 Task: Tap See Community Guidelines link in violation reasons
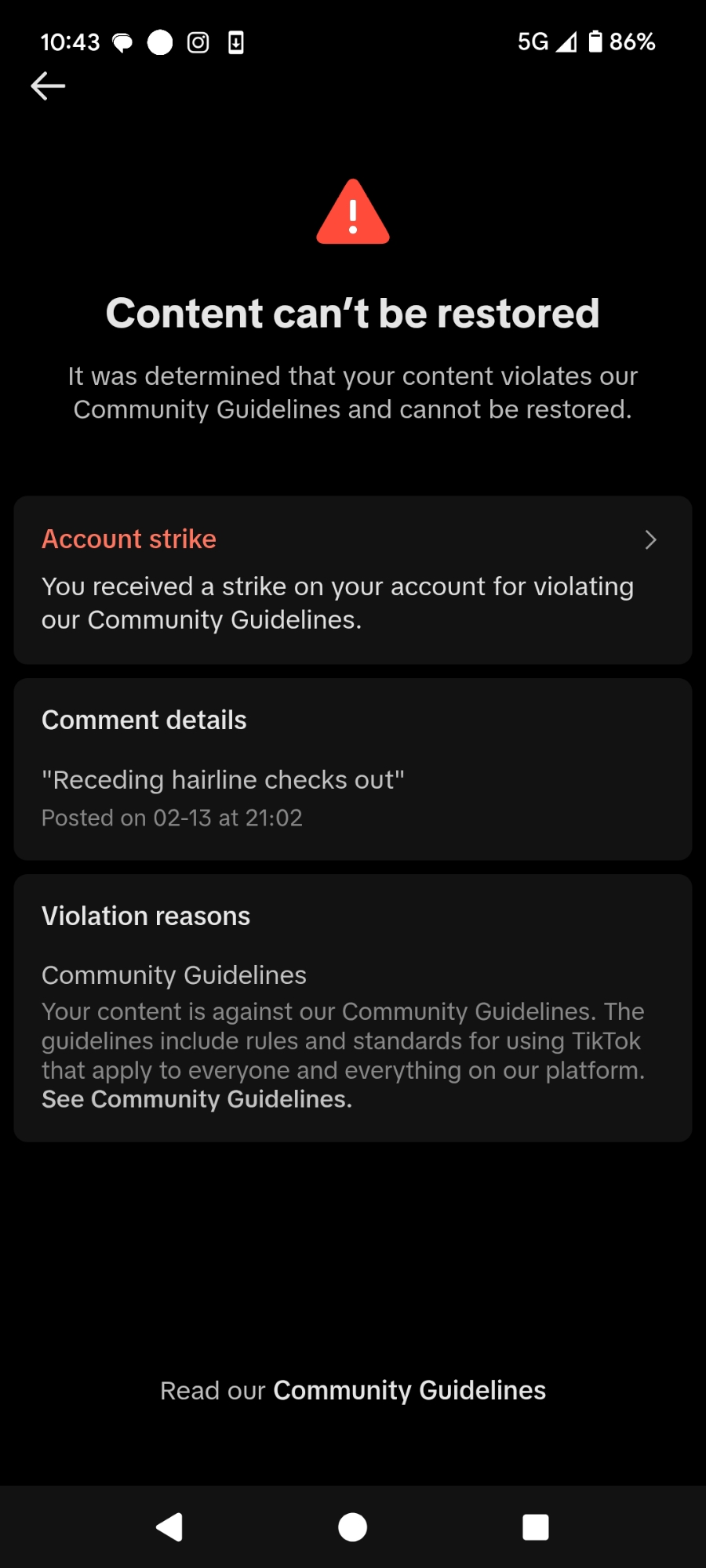(x=197, y=1099)
